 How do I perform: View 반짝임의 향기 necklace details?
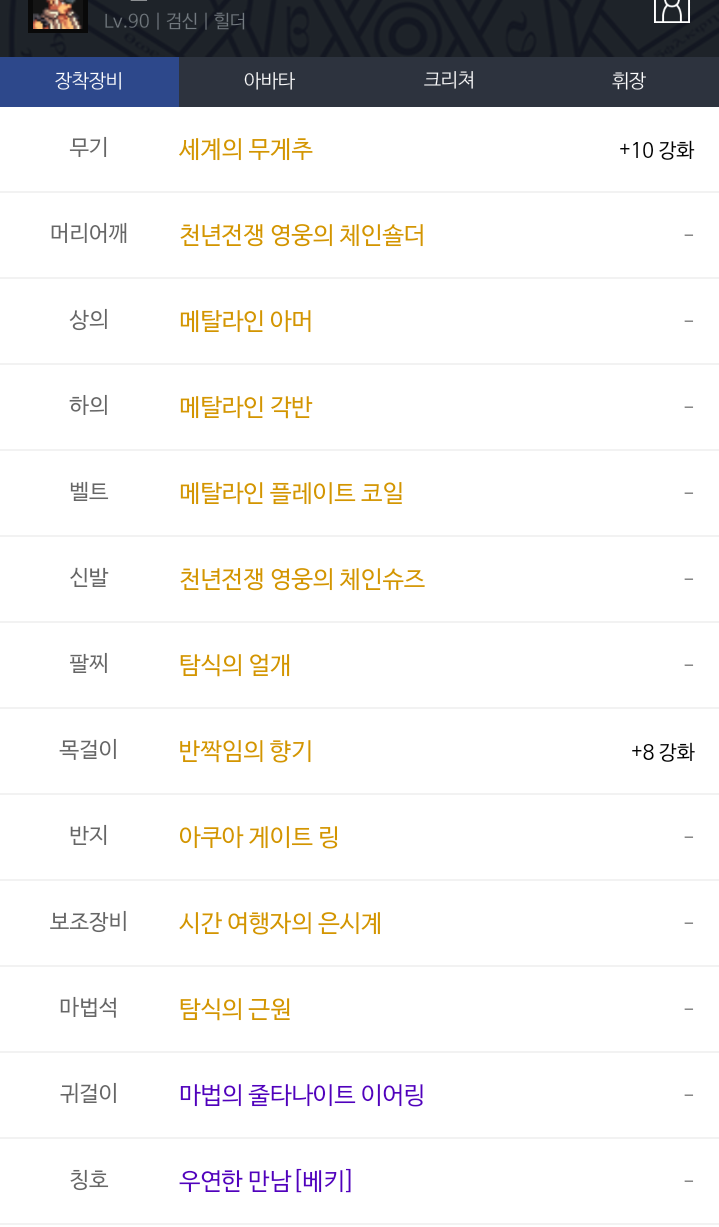pyautogui.click(x=246, y=751)
